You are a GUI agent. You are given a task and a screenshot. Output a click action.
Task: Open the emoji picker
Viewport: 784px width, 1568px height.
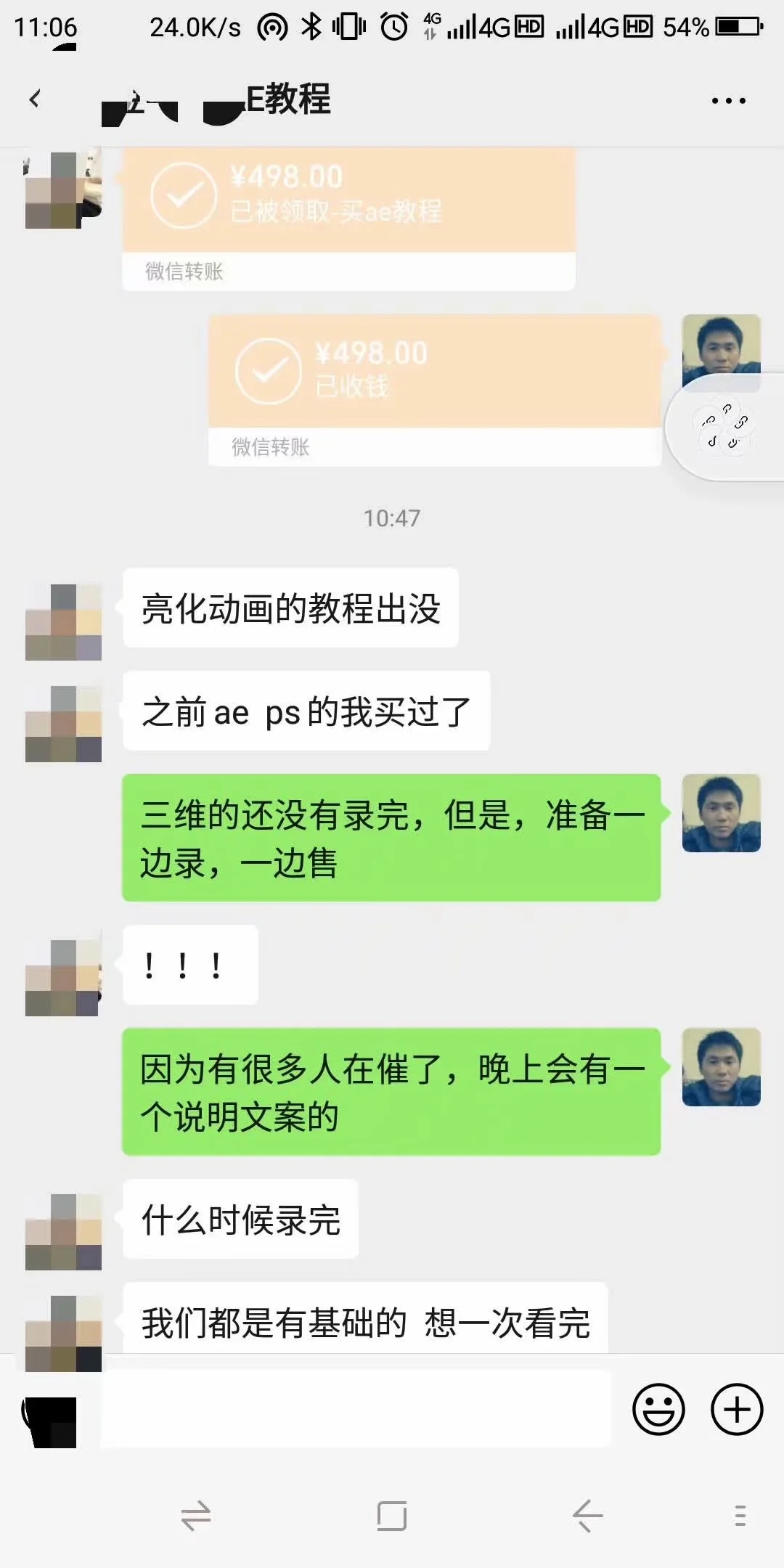tap(658, 1410)
